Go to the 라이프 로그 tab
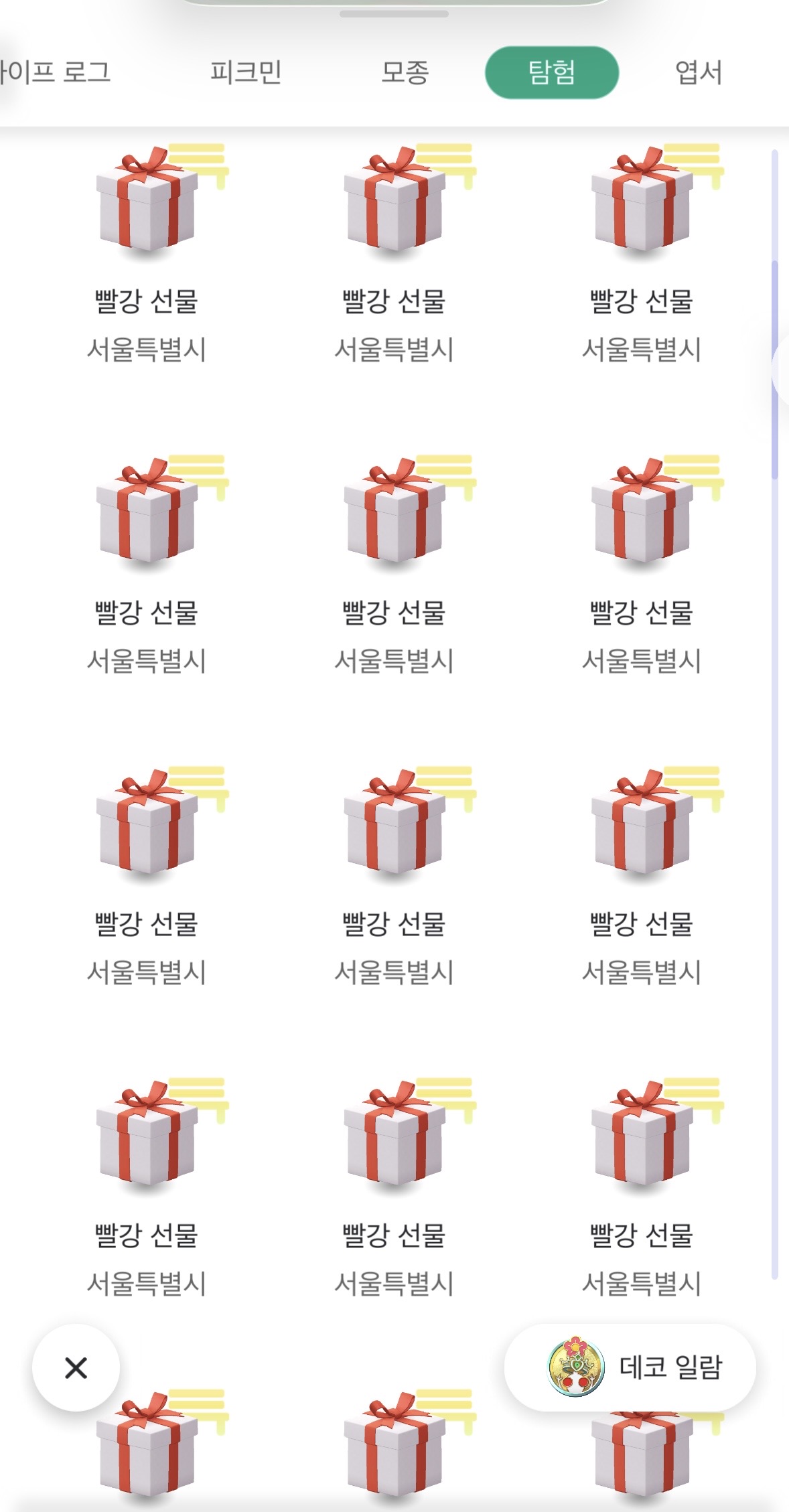789x1512 pixels. [x=55, y=72]
